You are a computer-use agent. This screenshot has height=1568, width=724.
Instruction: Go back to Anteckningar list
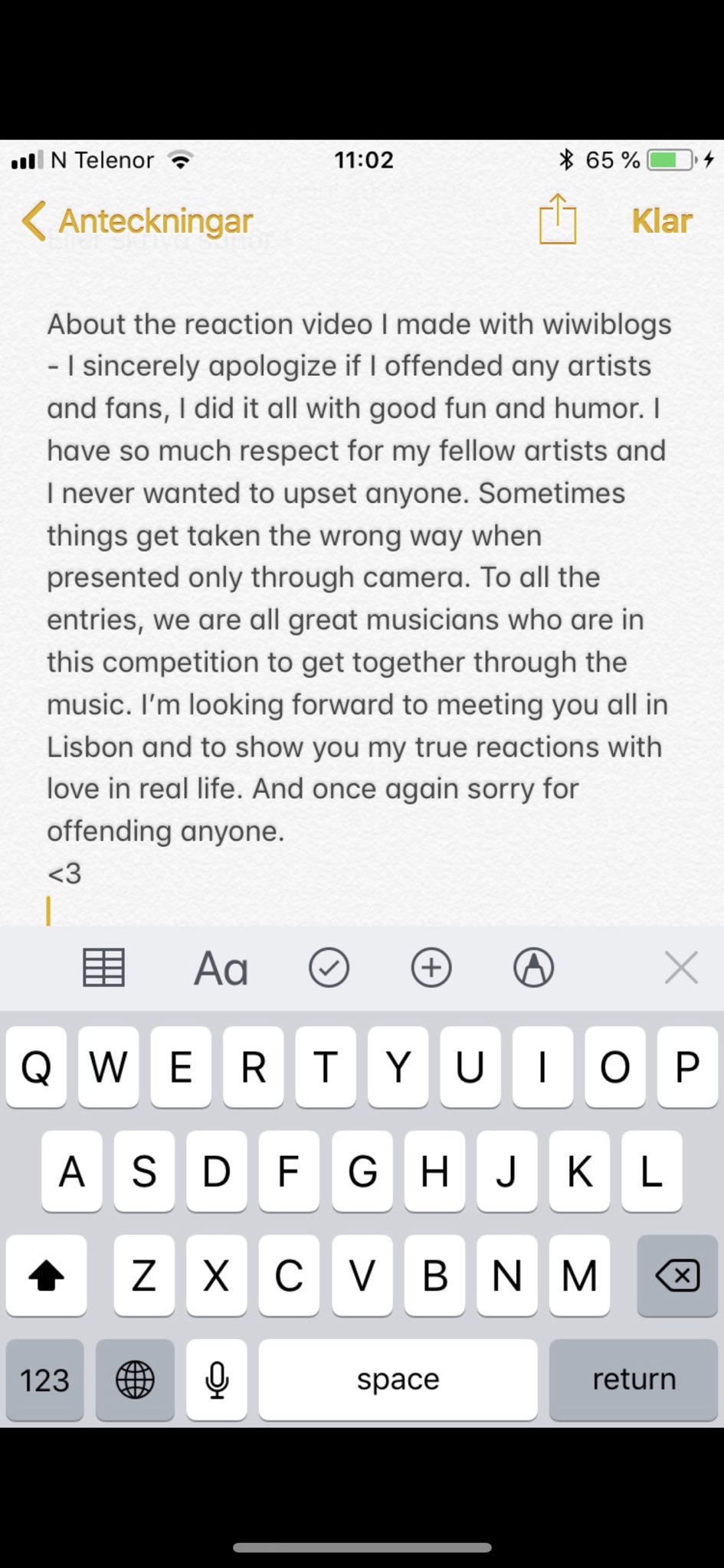pos(137,221)
